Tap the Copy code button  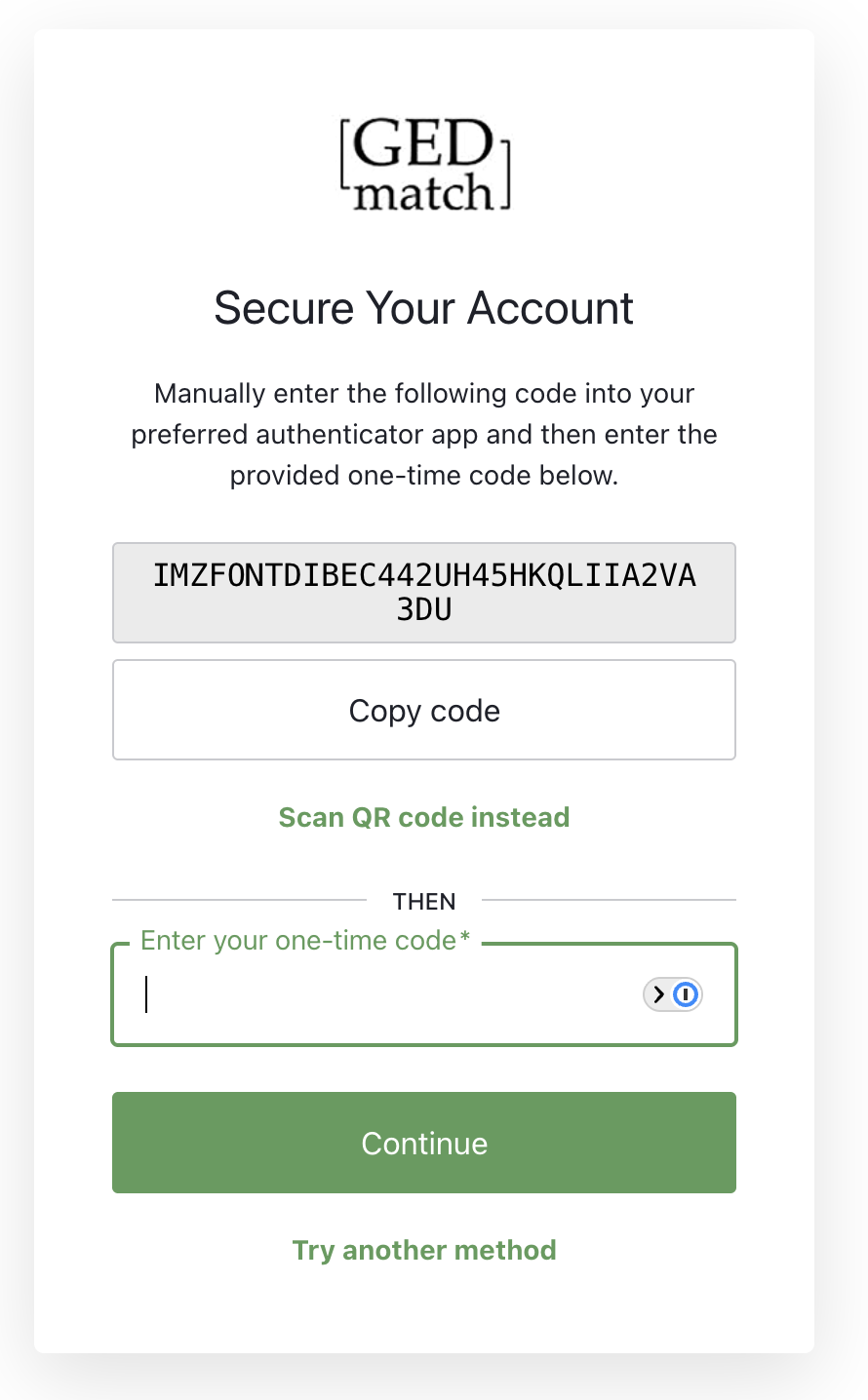[x=423, y=710]
